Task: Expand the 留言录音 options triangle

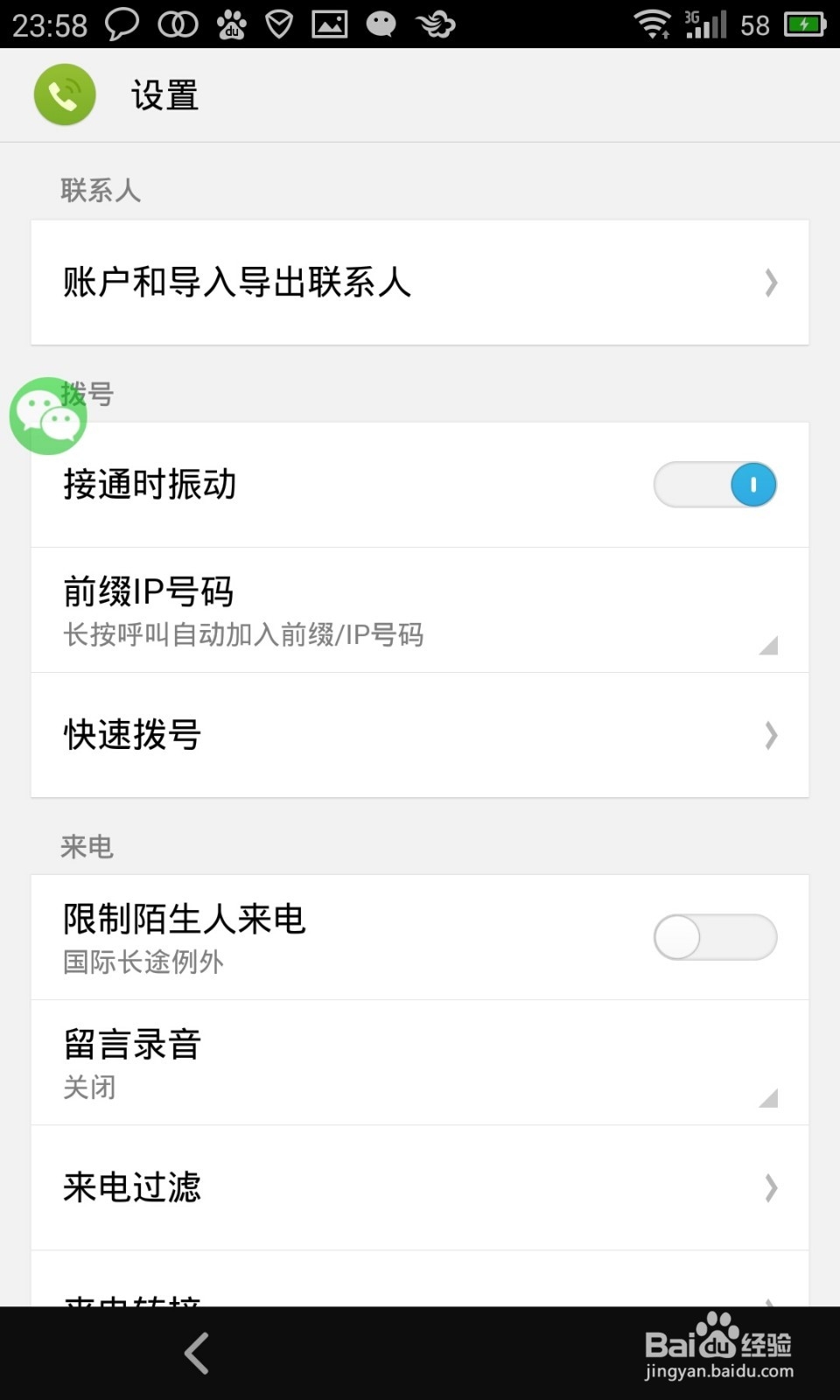Action: 768,1100
